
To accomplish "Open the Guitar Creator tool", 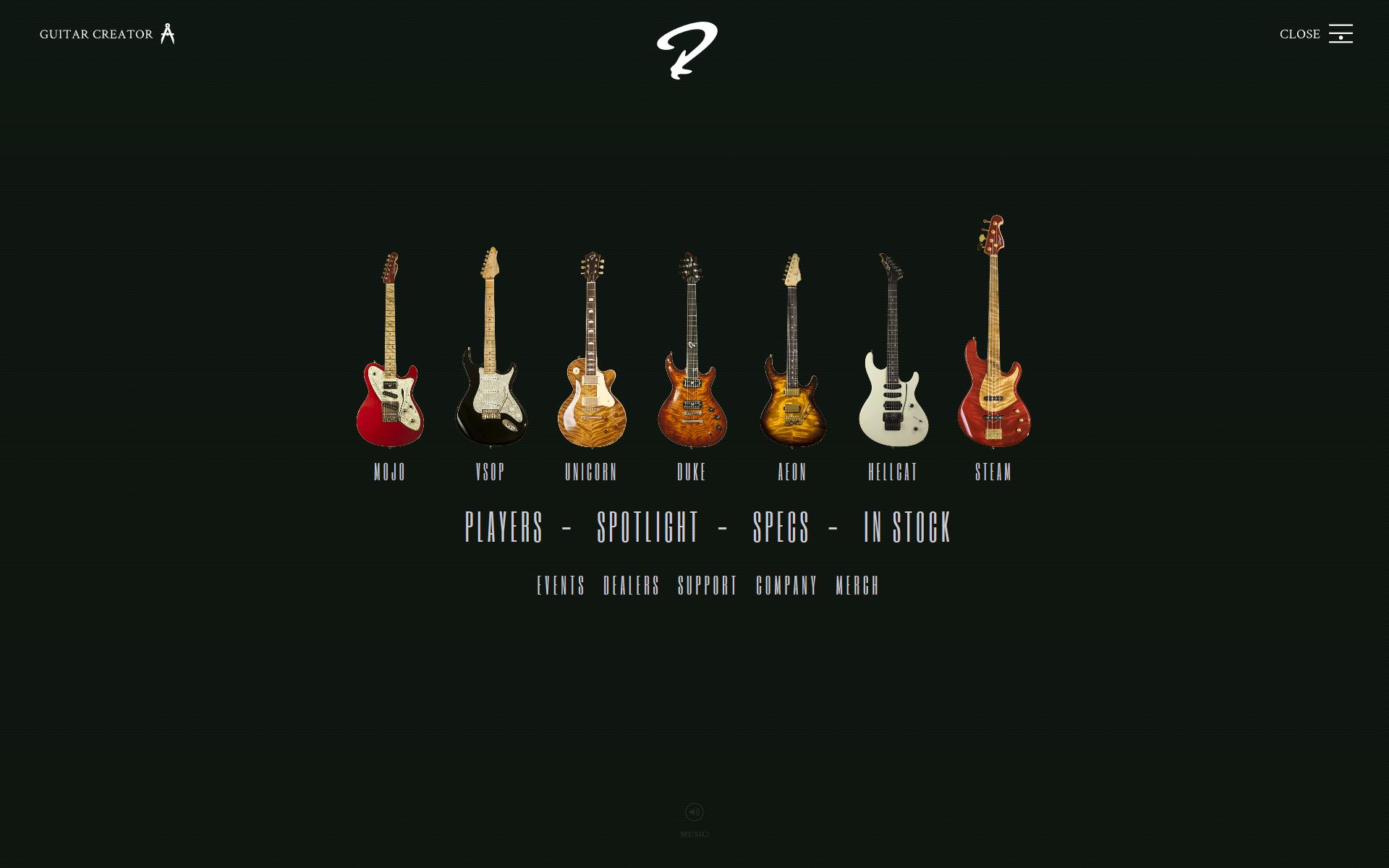I will 106,34.
